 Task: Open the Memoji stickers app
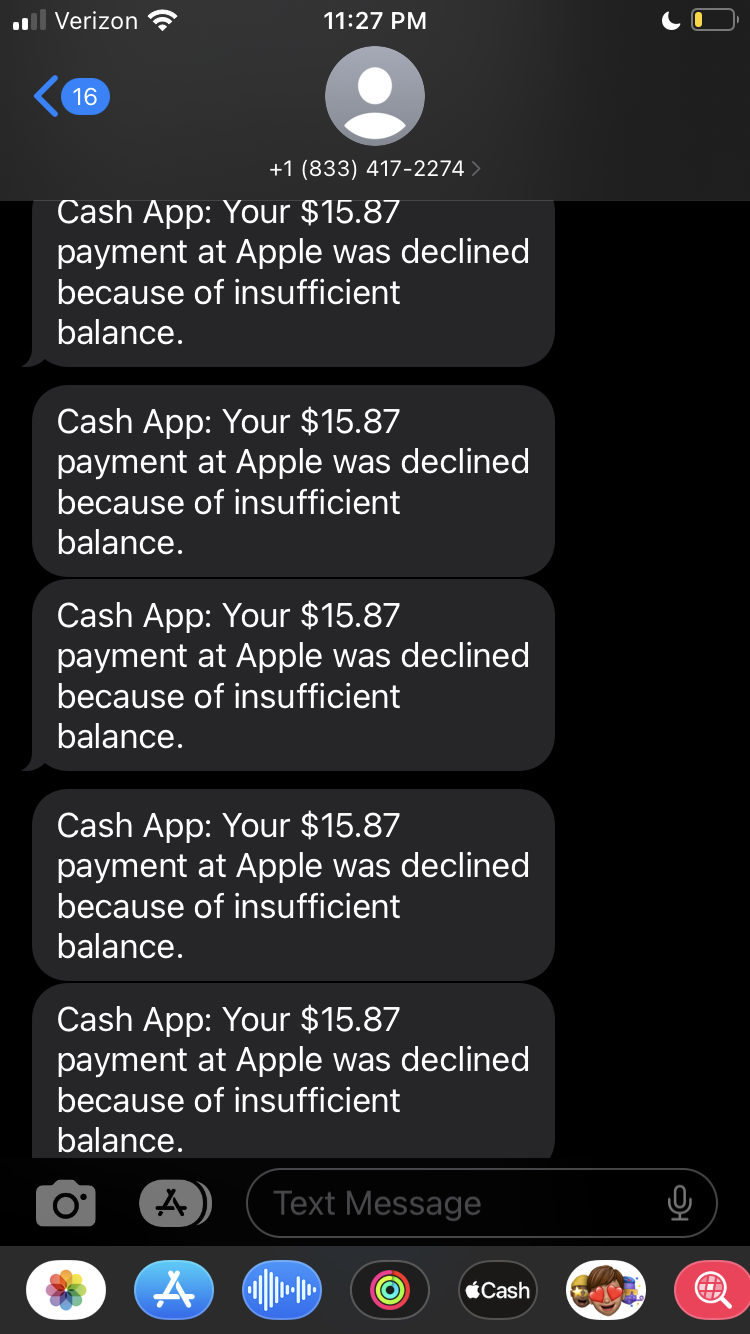(x=606, y=1290)
